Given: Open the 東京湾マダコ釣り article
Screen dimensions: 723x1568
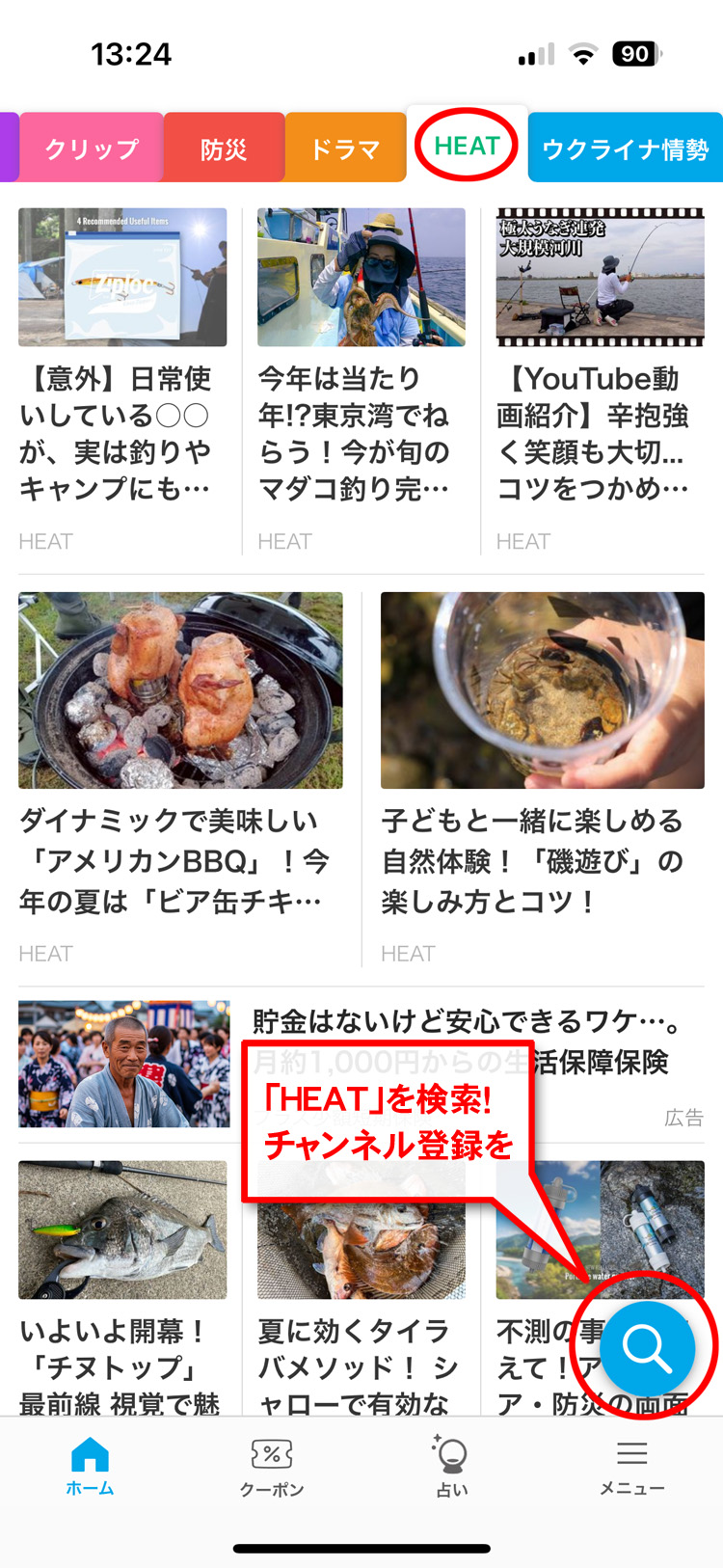Looking at the screenshot, I should (x=361, y=277).
